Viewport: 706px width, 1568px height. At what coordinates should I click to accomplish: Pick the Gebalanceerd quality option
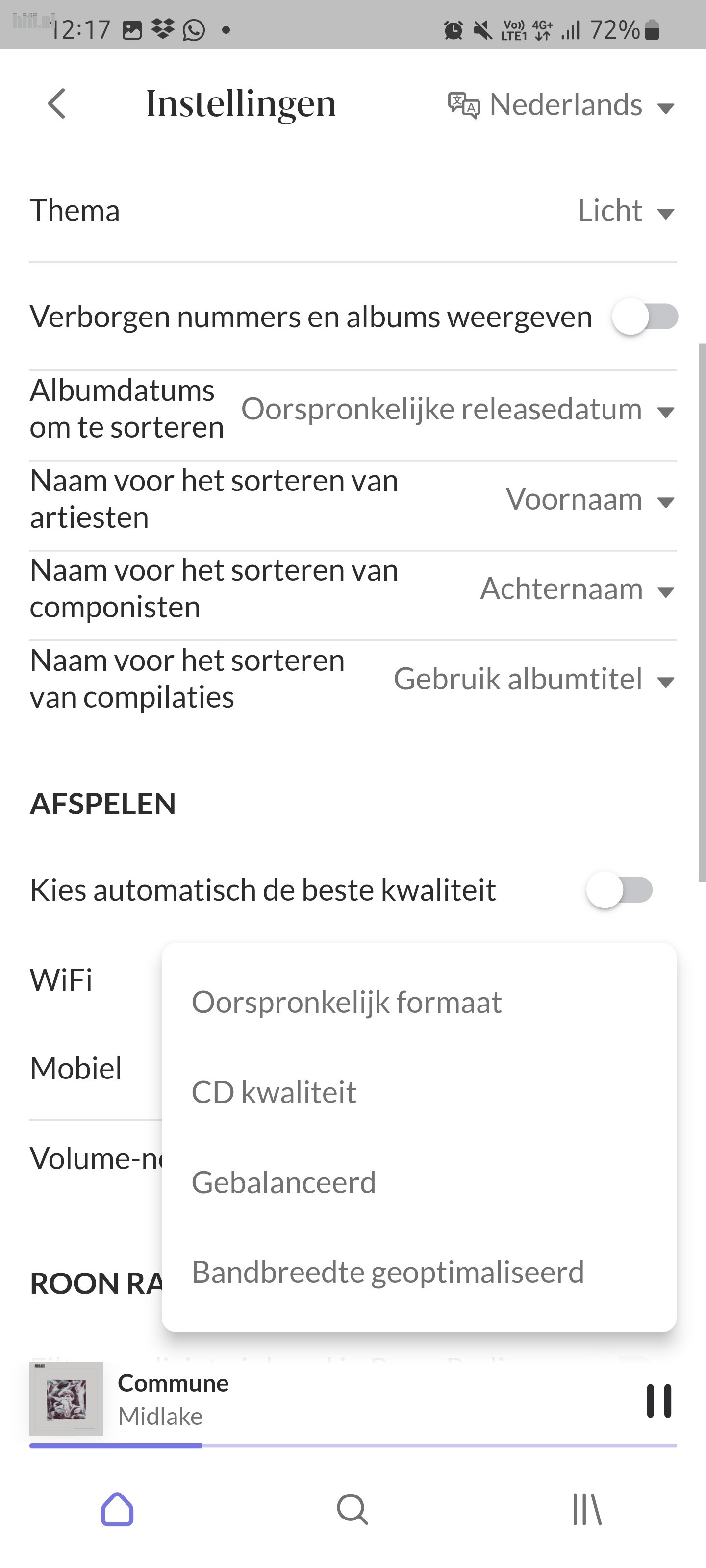coord(283,1182)
